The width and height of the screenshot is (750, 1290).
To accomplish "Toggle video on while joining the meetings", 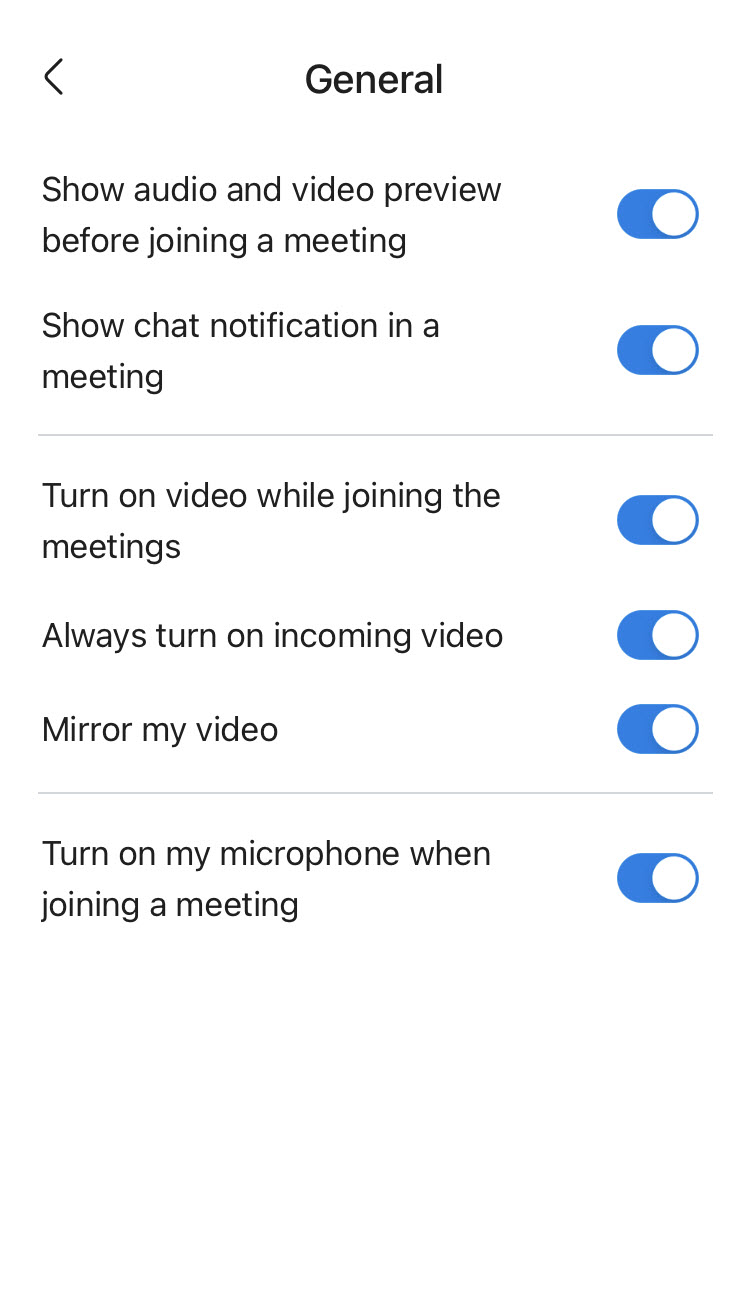I will tap(657, 520).
